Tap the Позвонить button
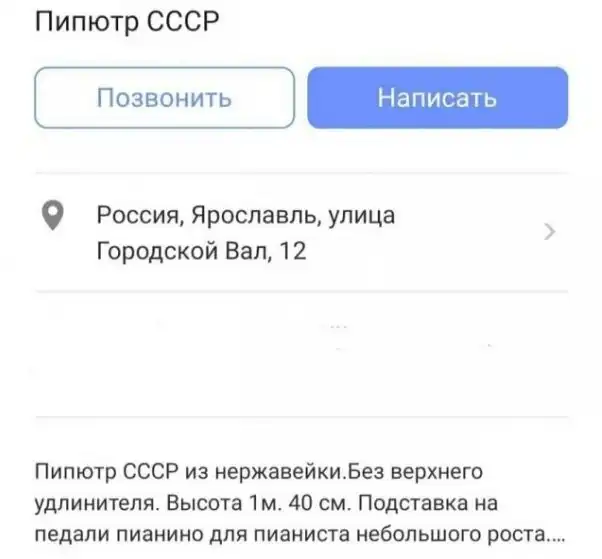The height and width of the screenshot is (559, 602). (165, 98)
